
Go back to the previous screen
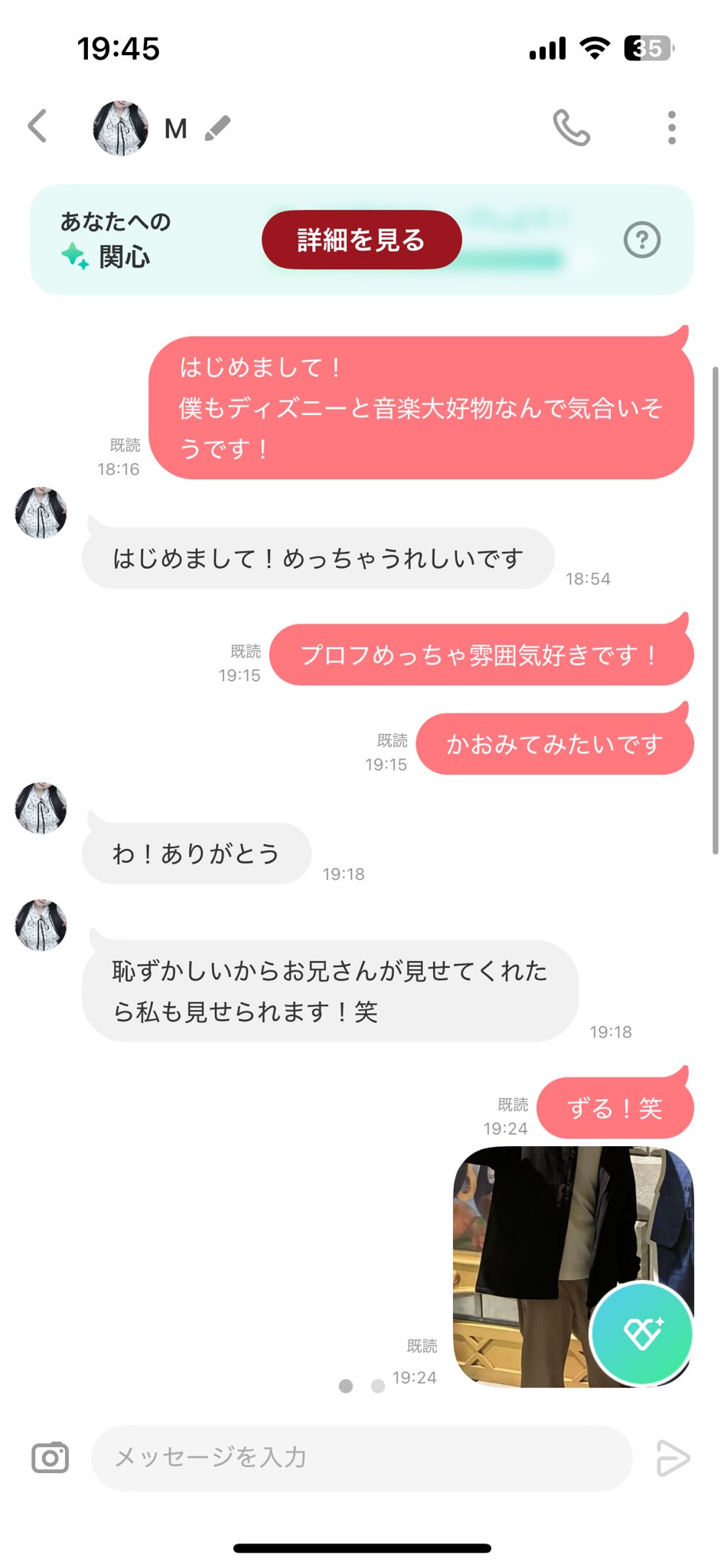click(38, 126)
